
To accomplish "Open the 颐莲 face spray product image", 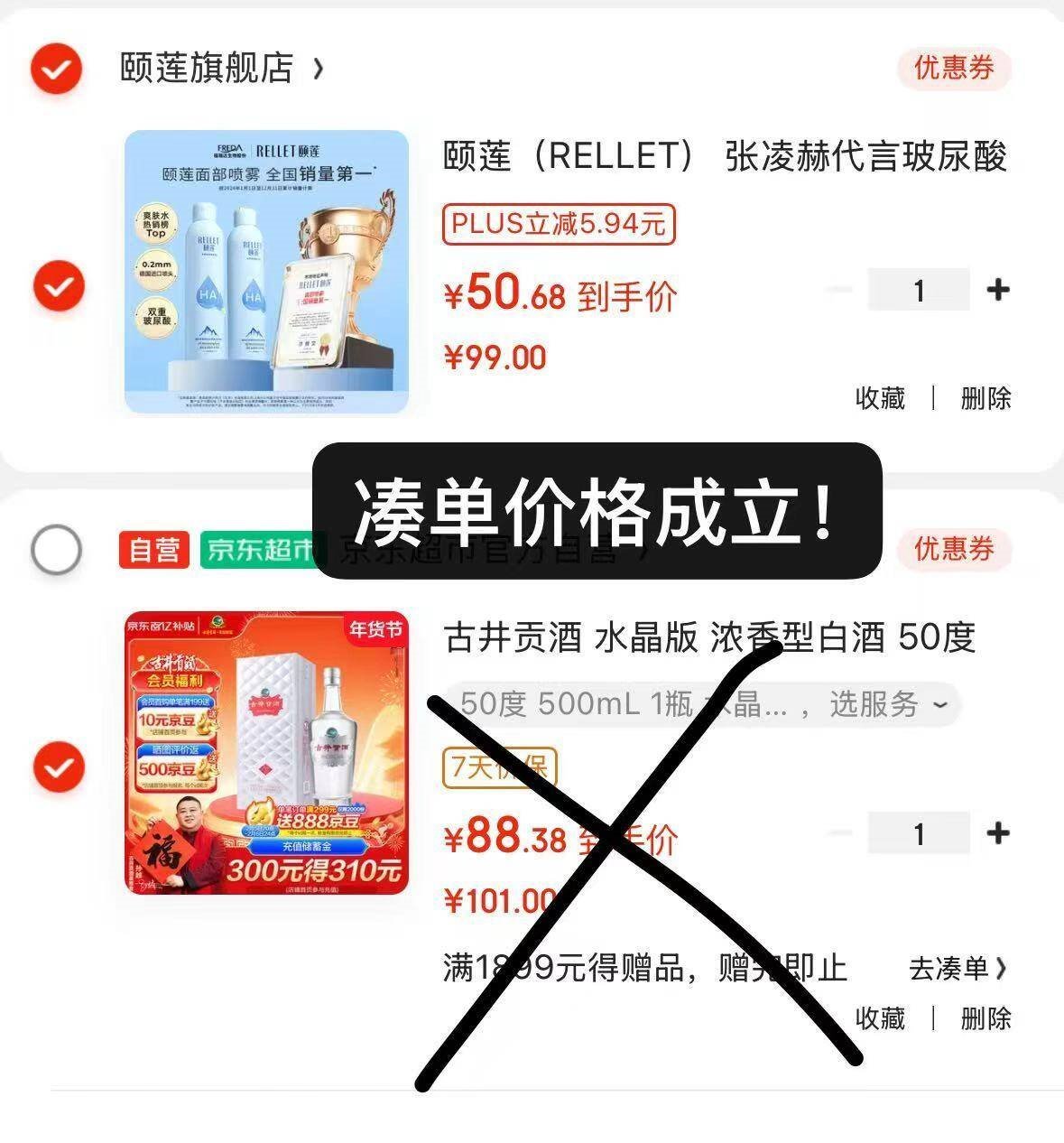I will point(266,272).
